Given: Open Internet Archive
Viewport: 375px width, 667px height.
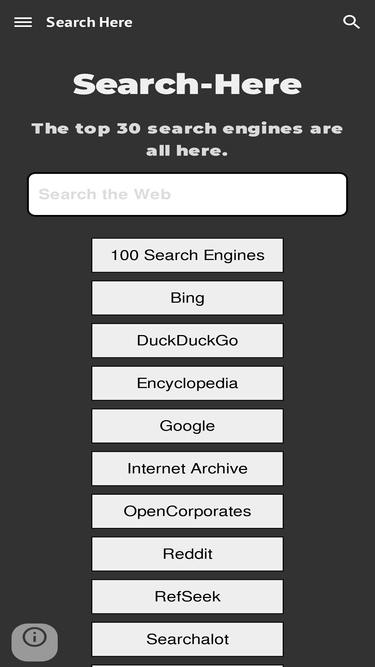Looking at the screenshot, I should pos(188,468).
